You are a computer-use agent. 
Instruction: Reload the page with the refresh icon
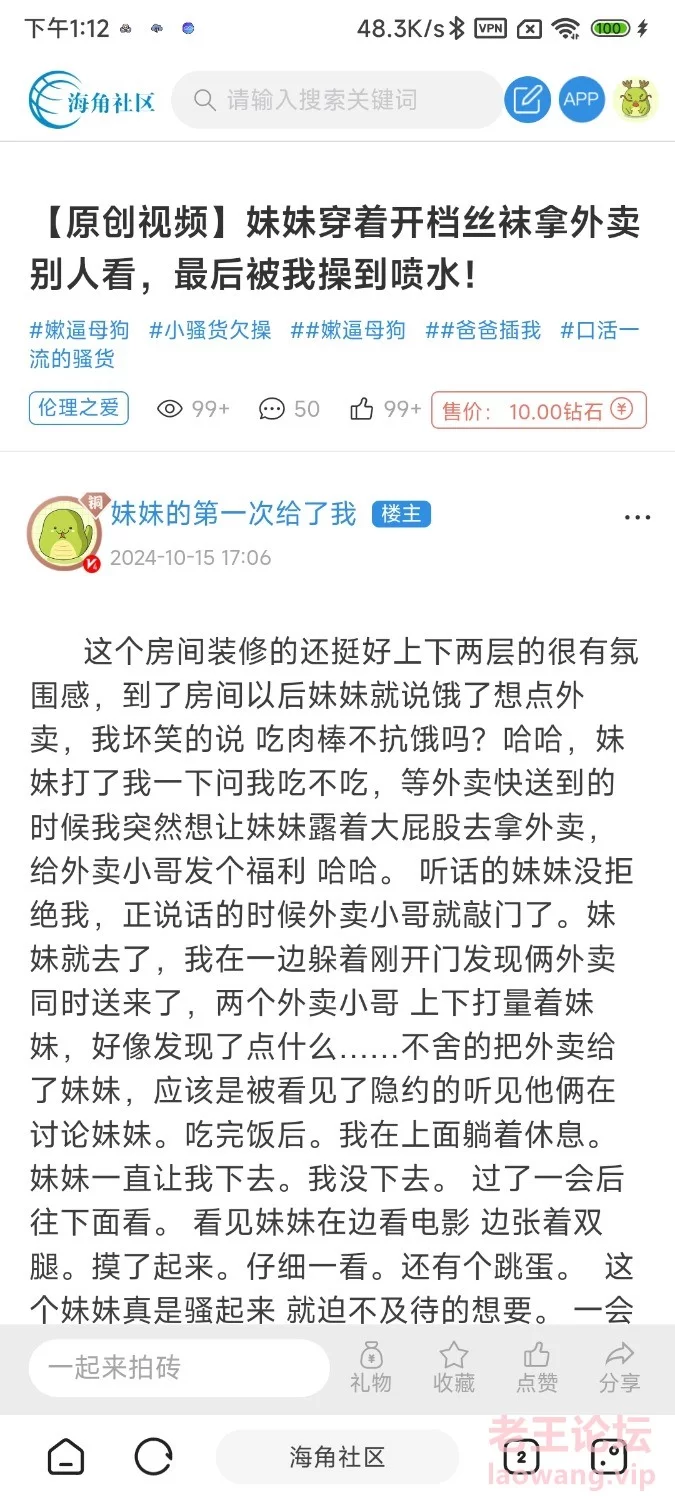tap(153, 1457)
